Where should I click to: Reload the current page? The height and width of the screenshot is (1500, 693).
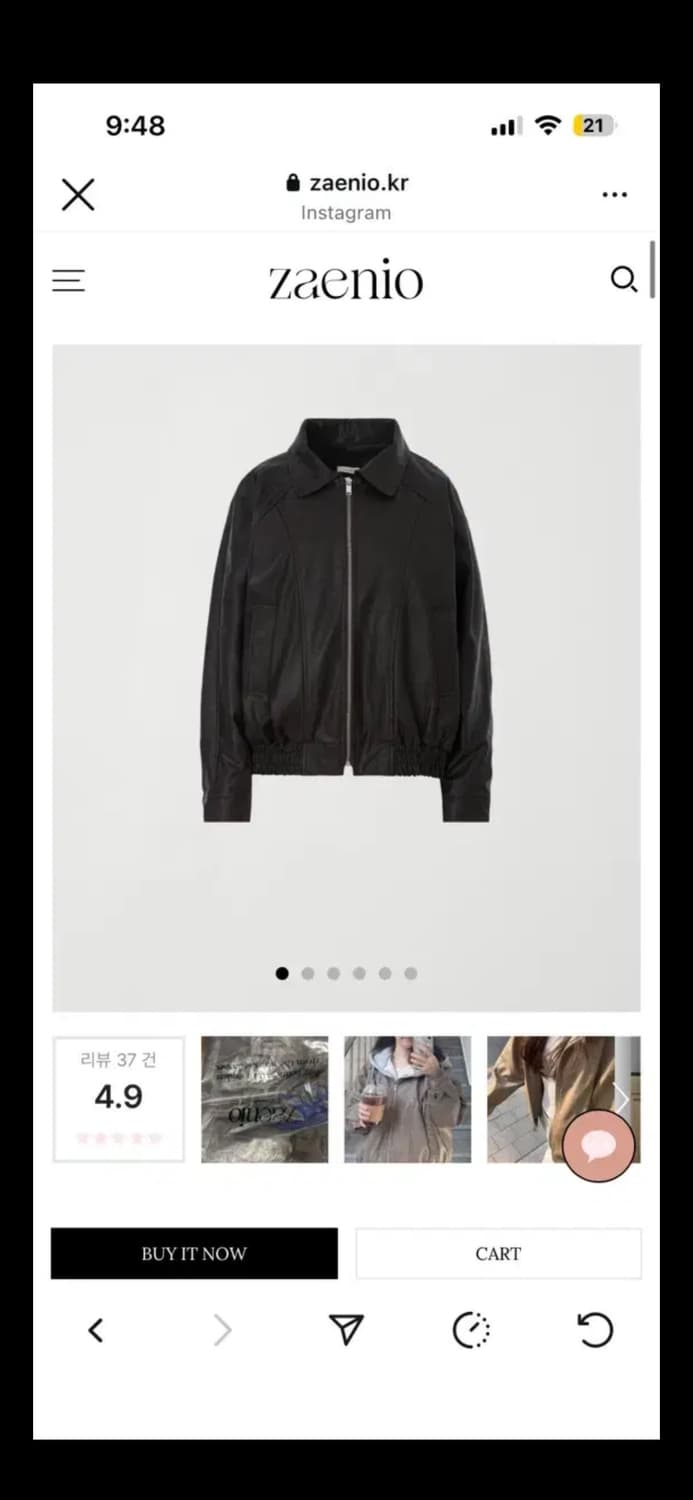click(595, 1330)
